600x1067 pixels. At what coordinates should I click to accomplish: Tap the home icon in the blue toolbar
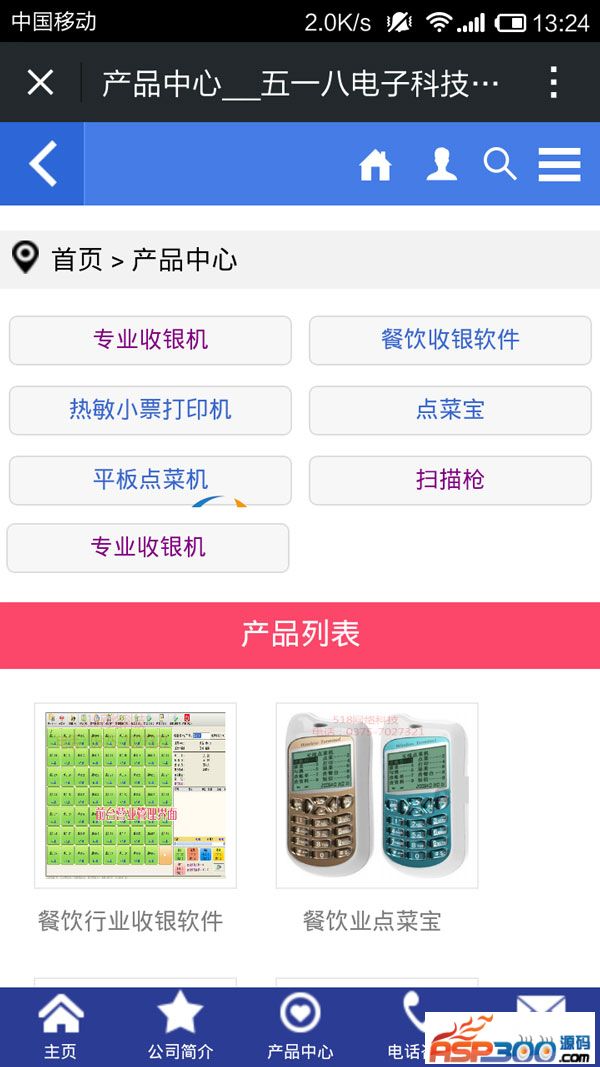pos(375,164)
